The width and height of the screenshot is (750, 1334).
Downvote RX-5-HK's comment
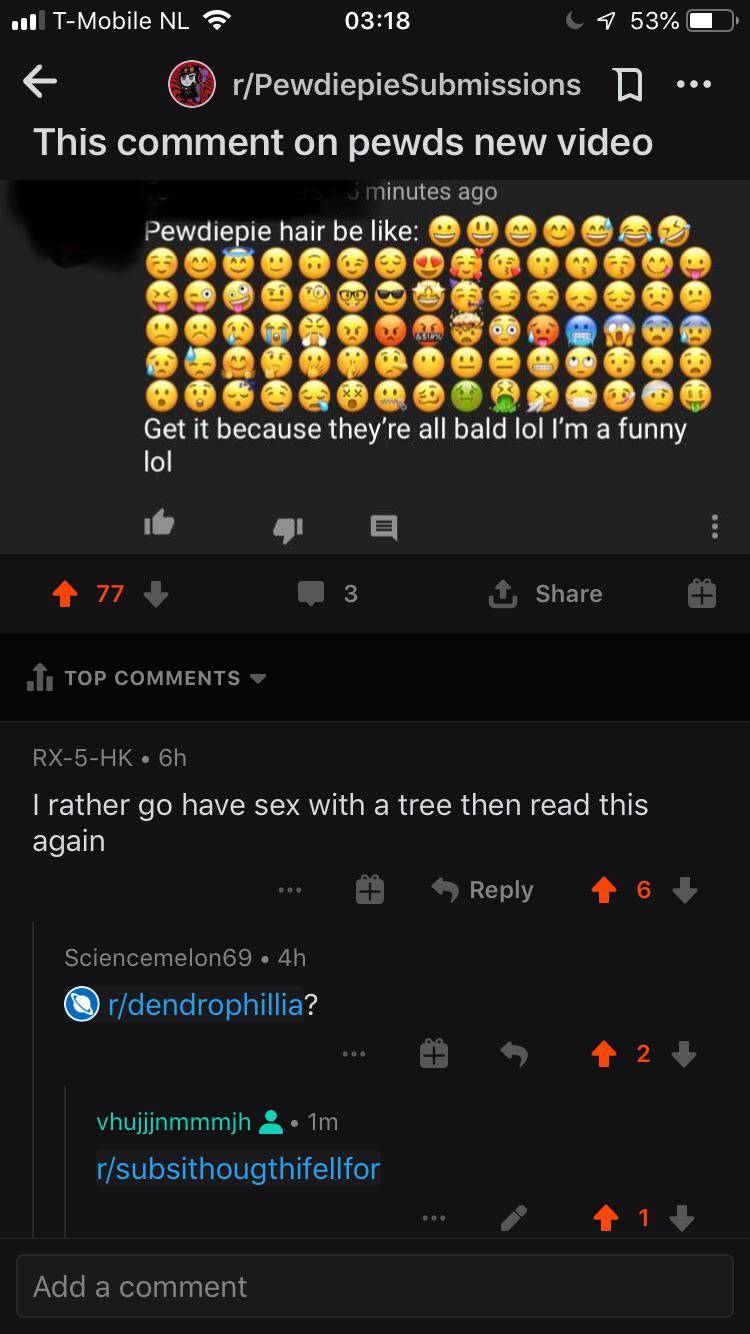click(x=684, y=890)
